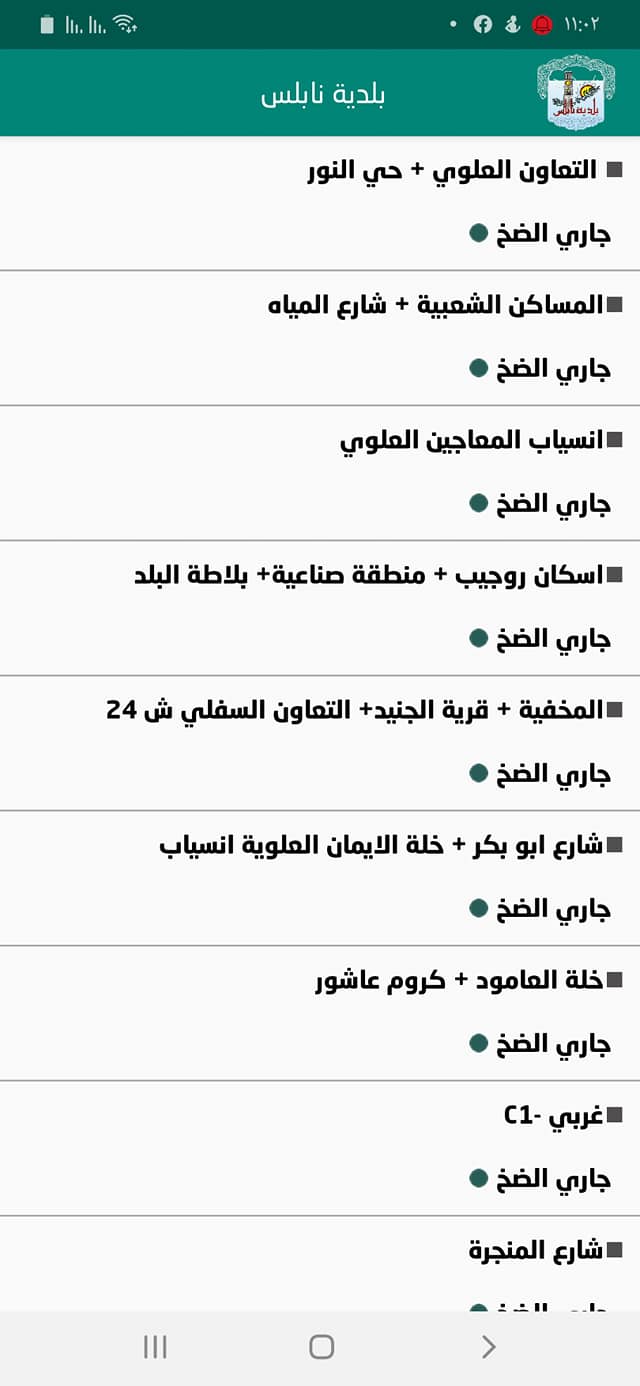Return to the phone home screen
Viewport: 640px width, 1386px height.
(321, 1347)
